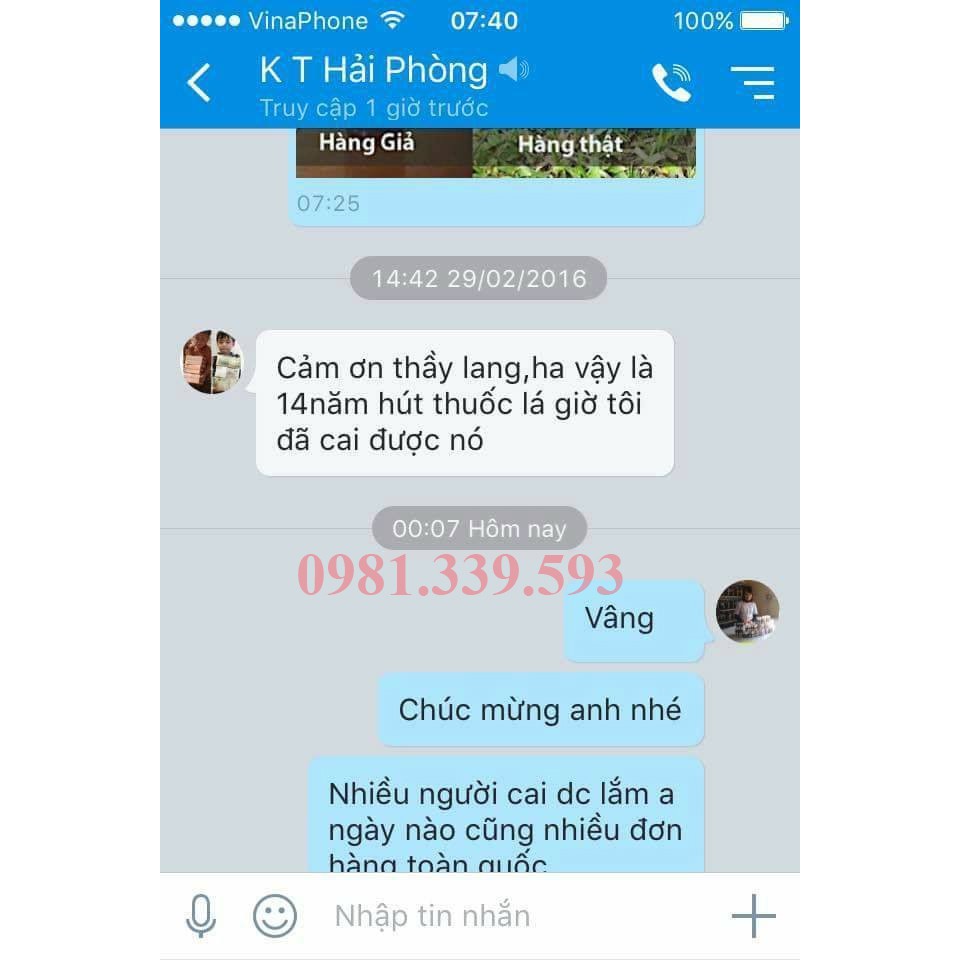Open the plus attachment menu
The height and width of the screenshot is (960, 960).
753,915
